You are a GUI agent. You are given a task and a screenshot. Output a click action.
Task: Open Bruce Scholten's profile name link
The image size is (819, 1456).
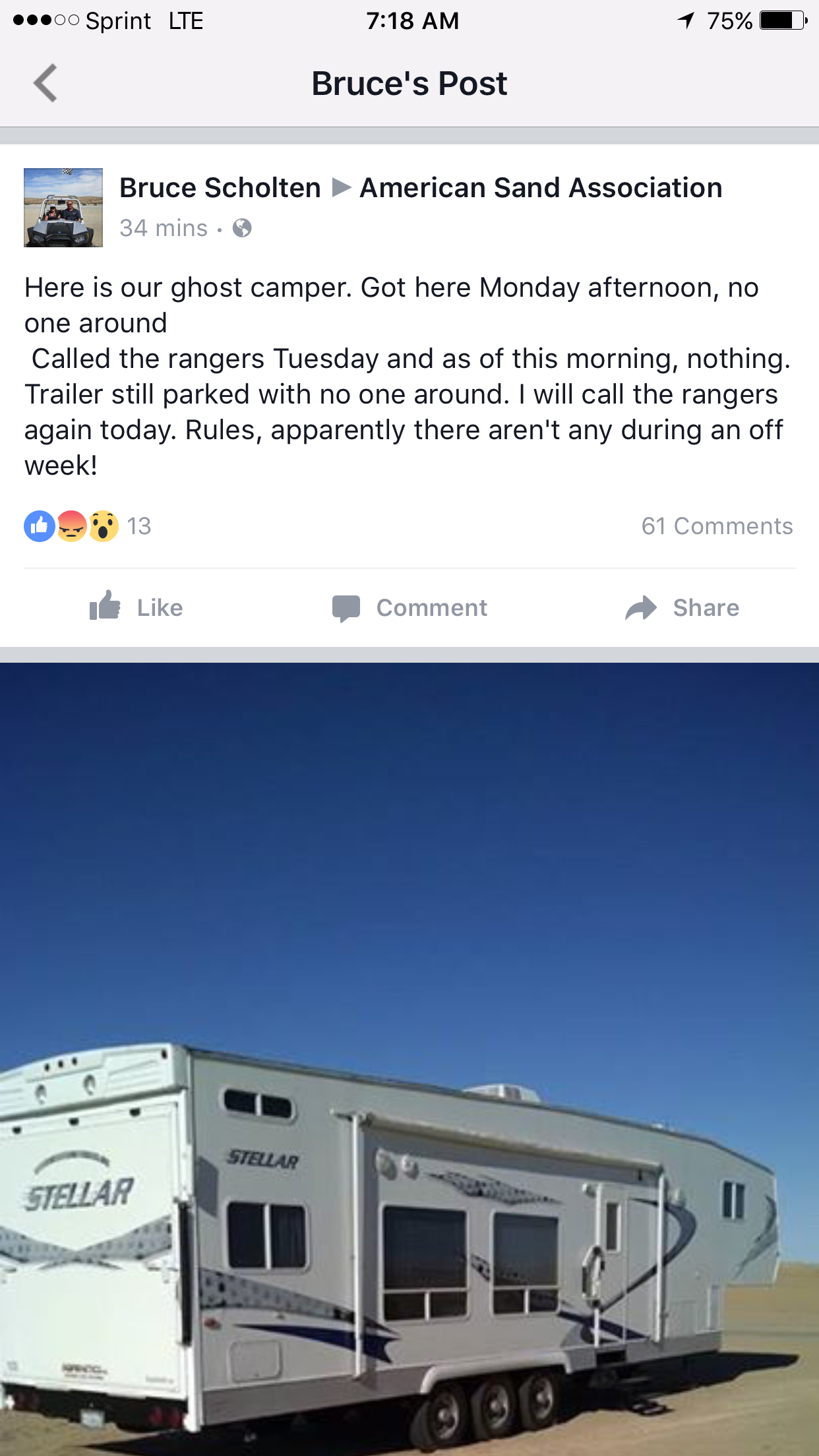coord(220,188)
